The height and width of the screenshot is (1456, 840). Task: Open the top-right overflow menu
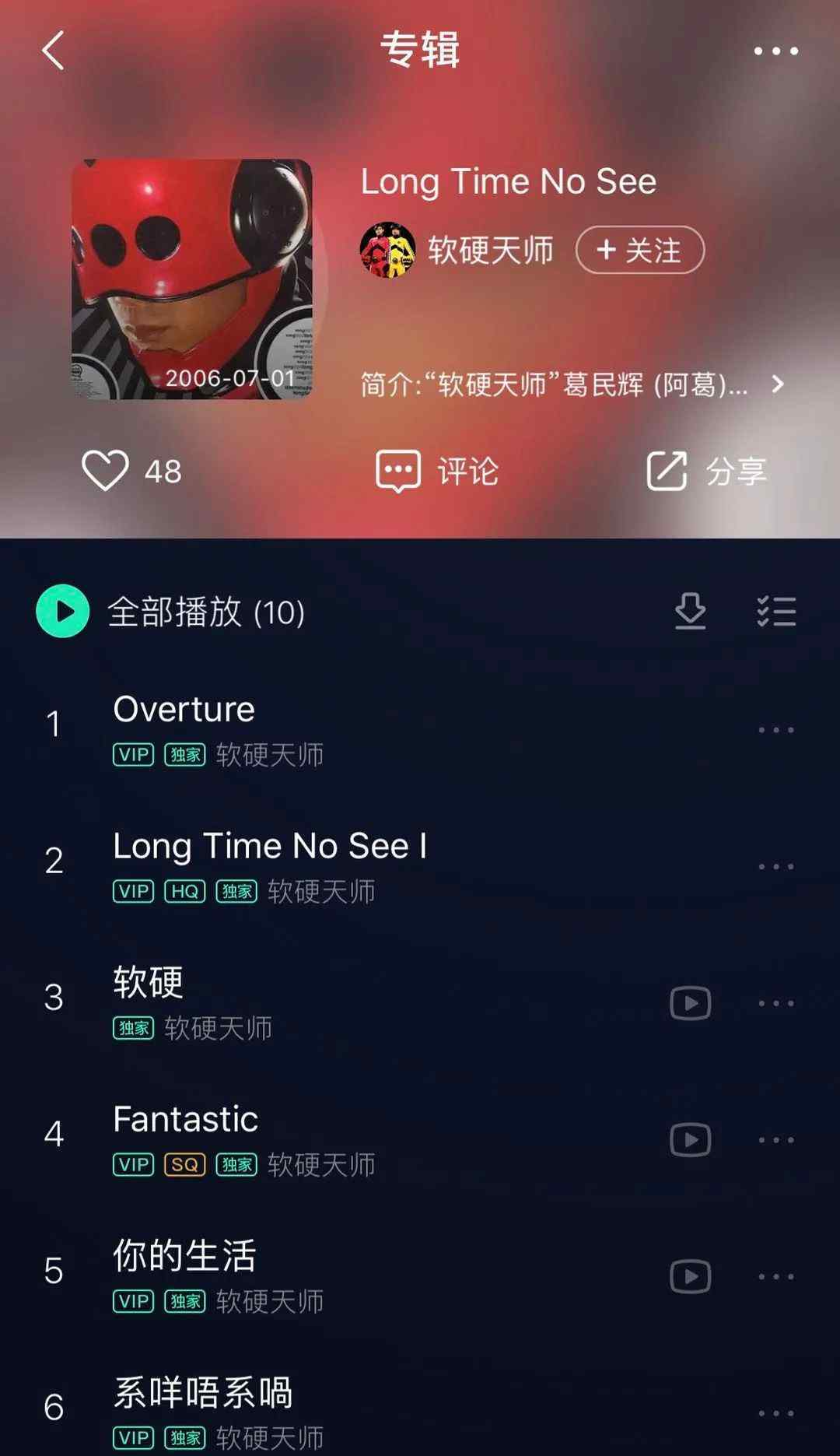coord(775,51)
